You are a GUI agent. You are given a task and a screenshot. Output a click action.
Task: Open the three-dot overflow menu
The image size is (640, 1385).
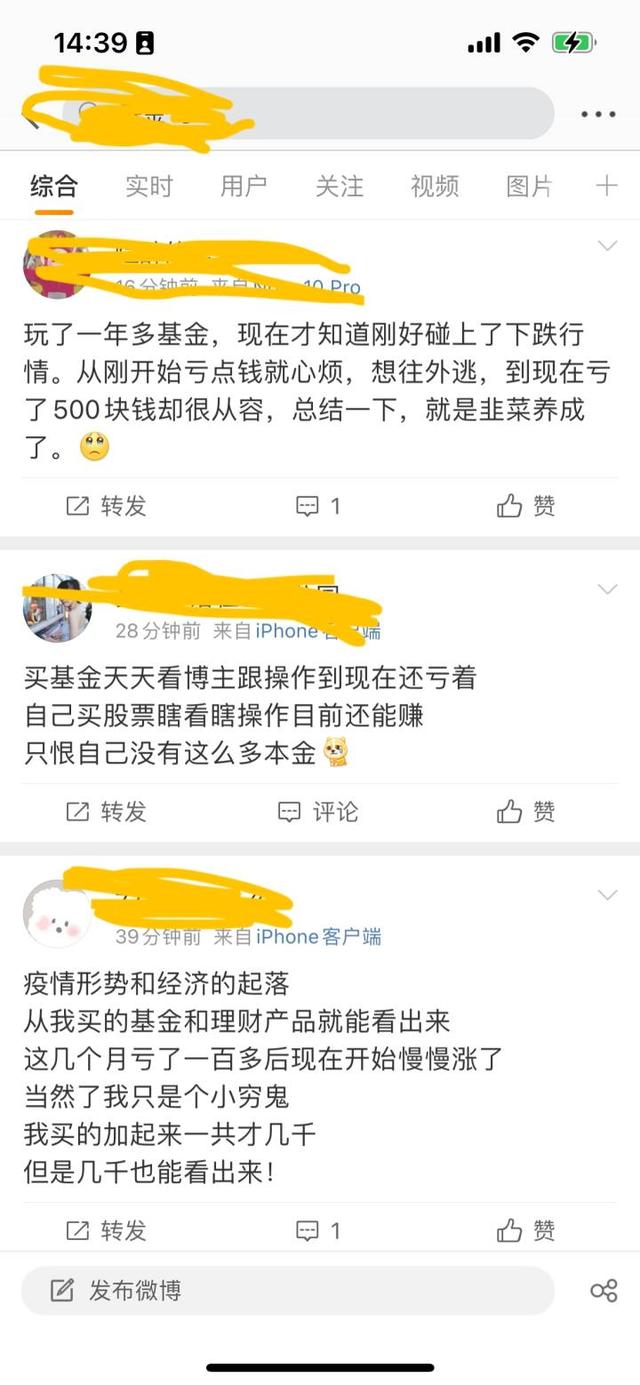(x=598, y=114)
